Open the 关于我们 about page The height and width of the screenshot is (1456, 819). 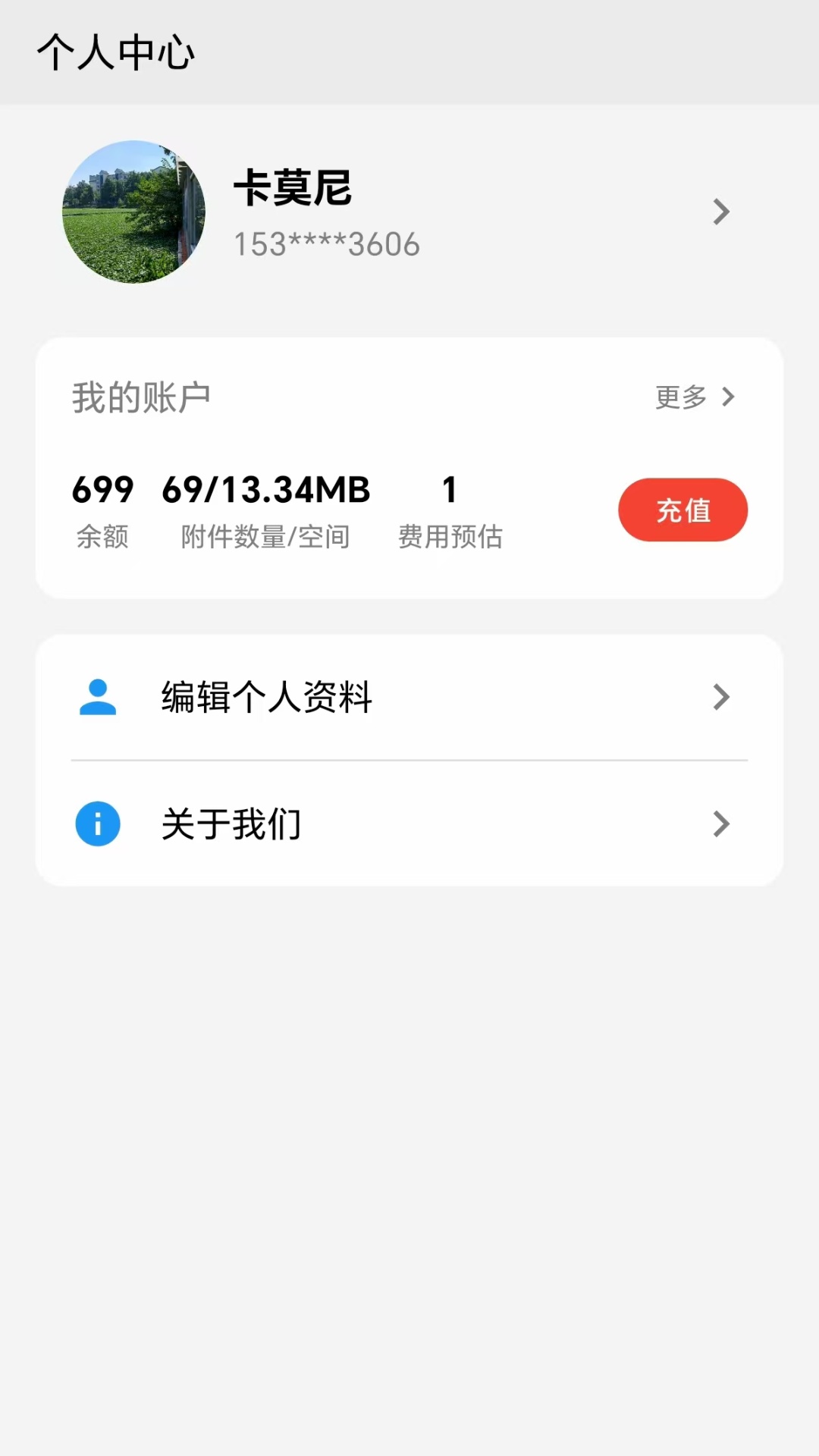coord(230,824)
